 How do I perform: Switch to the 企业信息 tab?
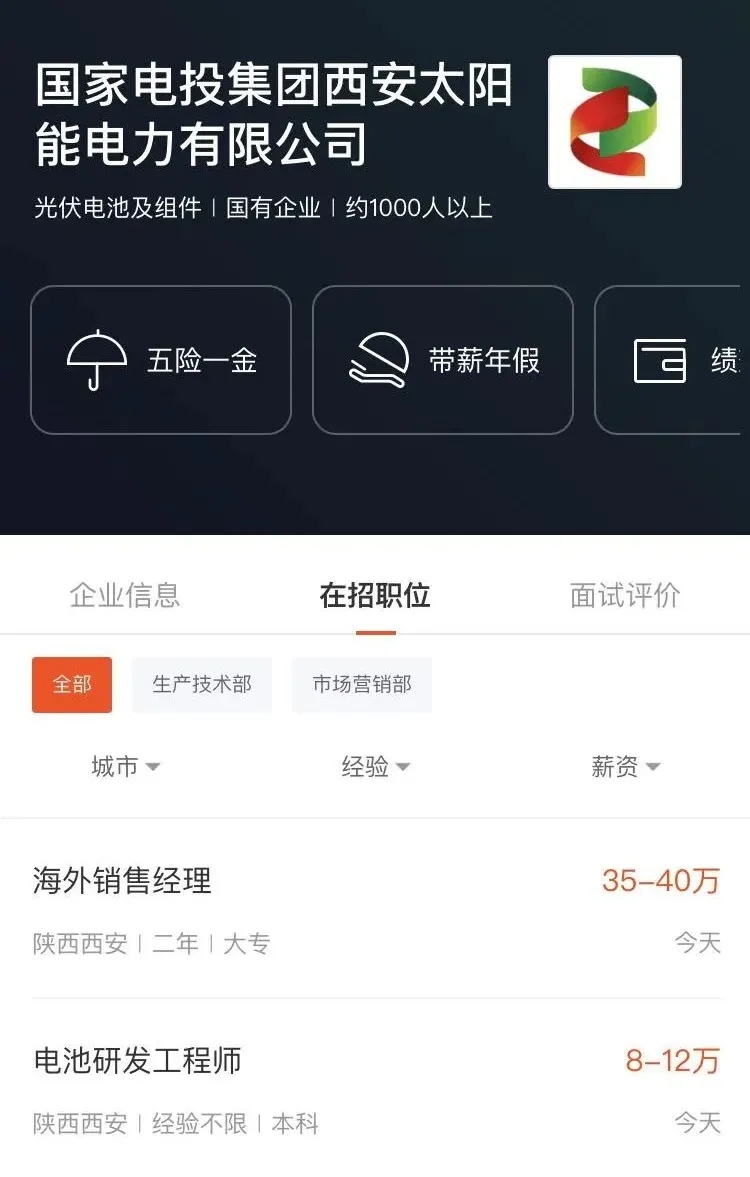pyautogui.click(x=125, y=595)
